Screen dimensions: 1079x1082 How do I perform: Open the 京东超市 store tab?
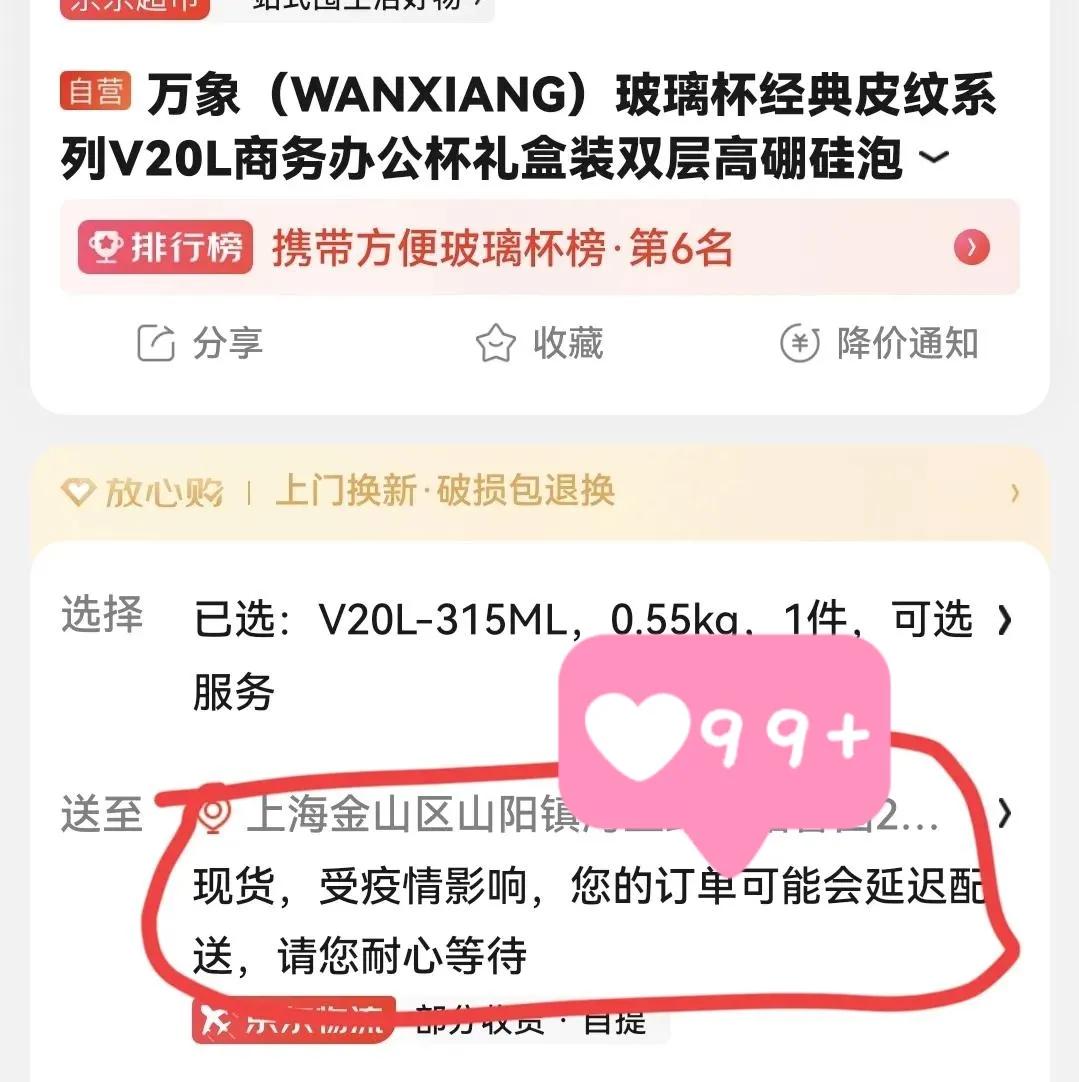point(133,8)
